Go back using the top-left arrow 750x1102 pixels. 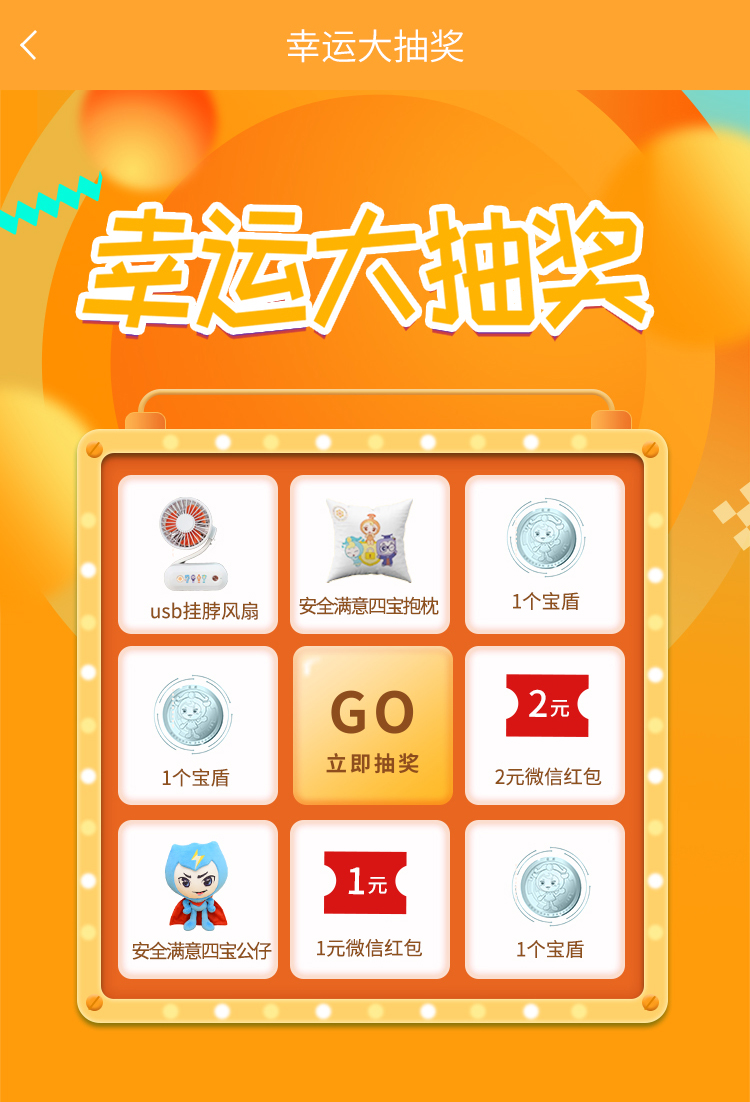[29, 45]
